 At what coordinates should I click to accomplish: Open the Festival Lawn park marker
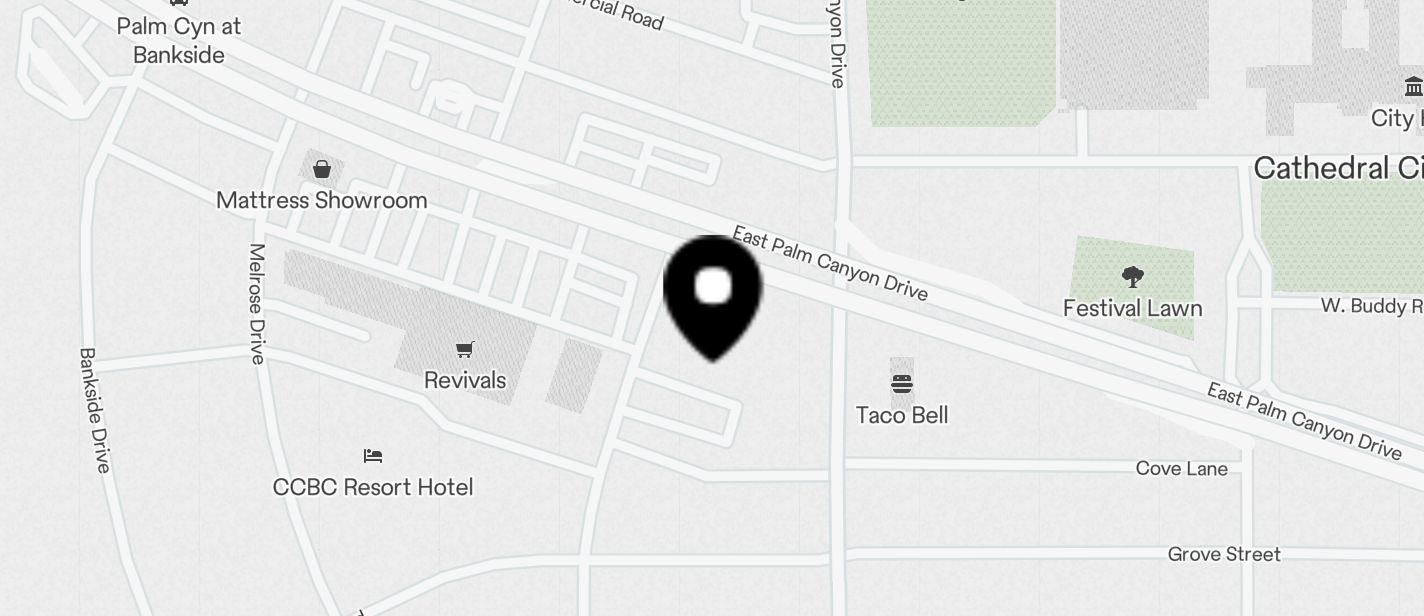pyautogui.click(x=1132, y=277)
